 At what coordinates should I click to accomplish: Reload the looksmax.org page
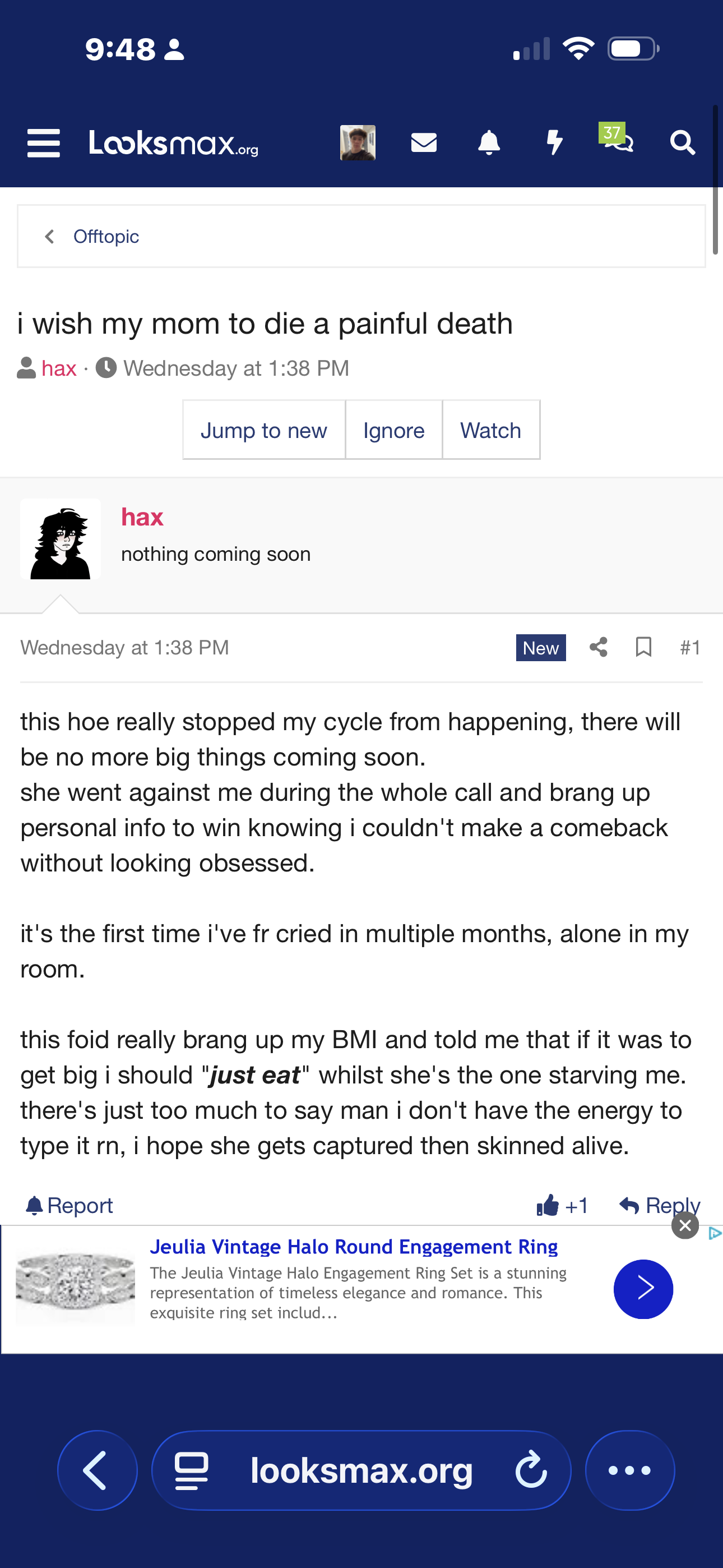[531, 1470]
